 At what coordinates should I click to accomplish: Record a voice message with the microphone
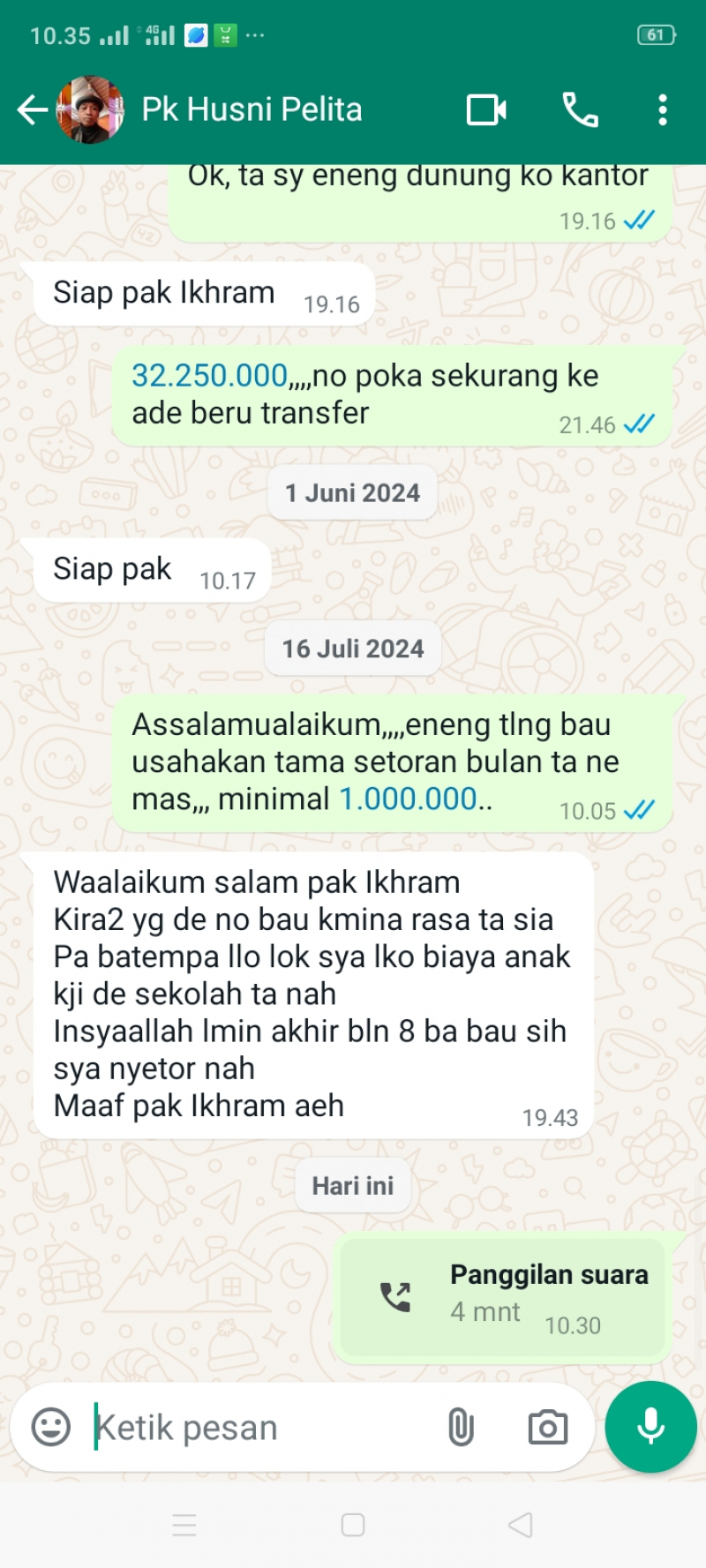pos(651,1427)
